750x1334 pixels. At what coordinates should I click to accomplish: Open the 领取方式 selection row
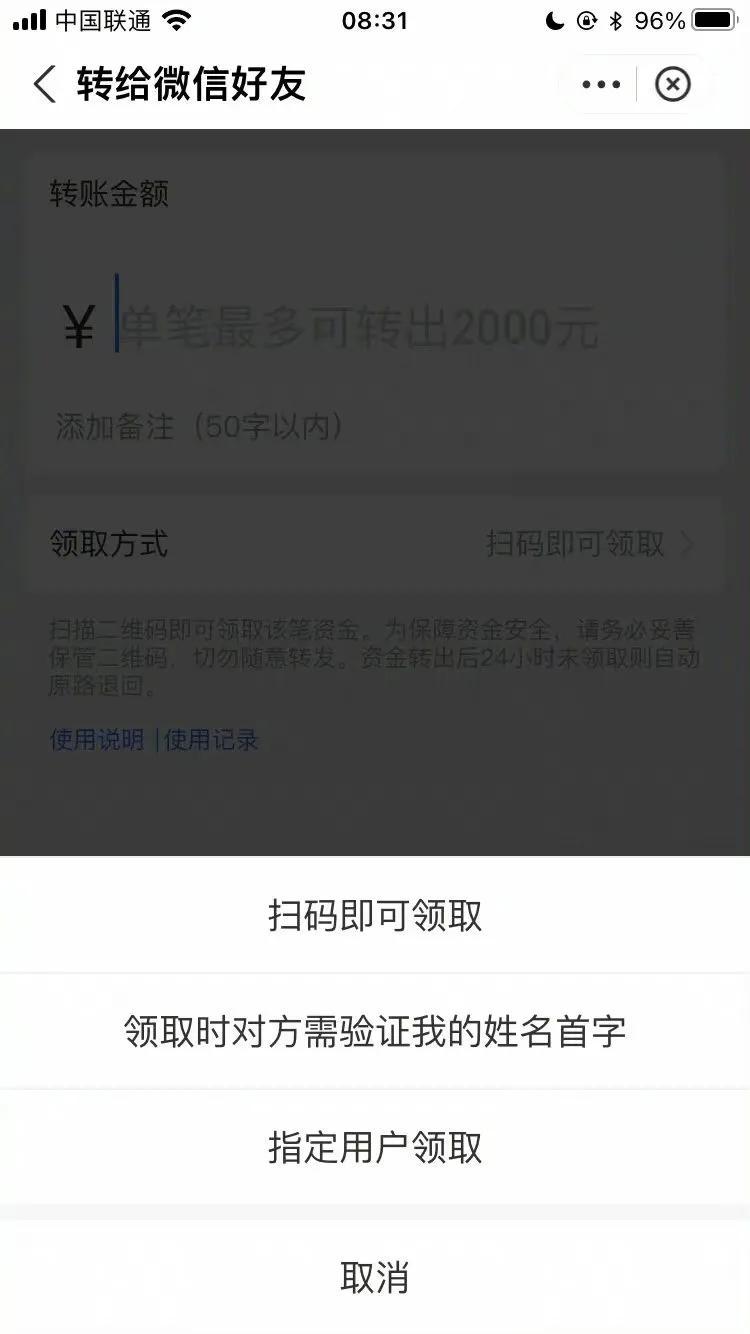(375, 544)
